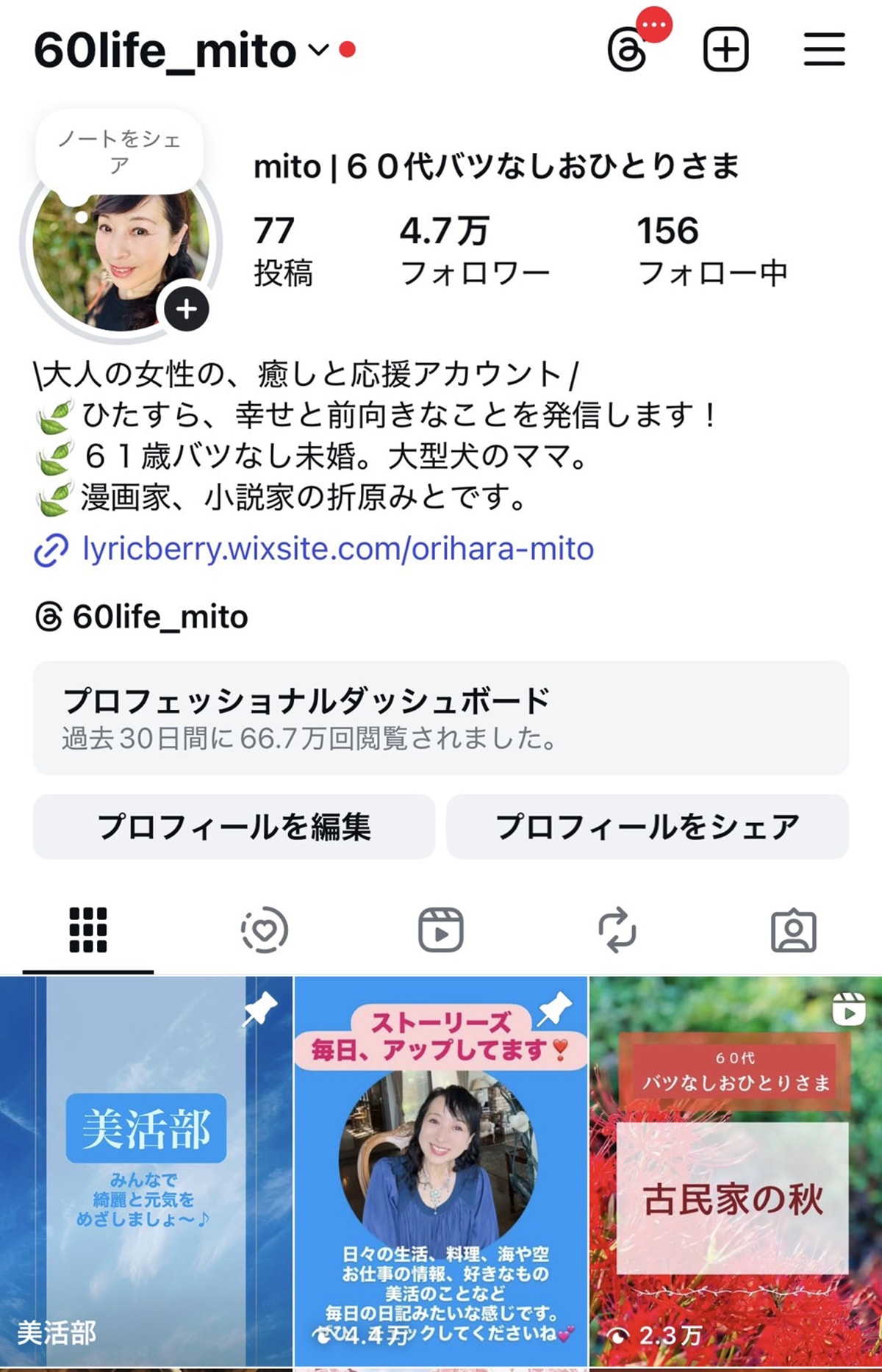Add to story via the profile photo plus
The image size is (882, 1372).
pos(187,309)
